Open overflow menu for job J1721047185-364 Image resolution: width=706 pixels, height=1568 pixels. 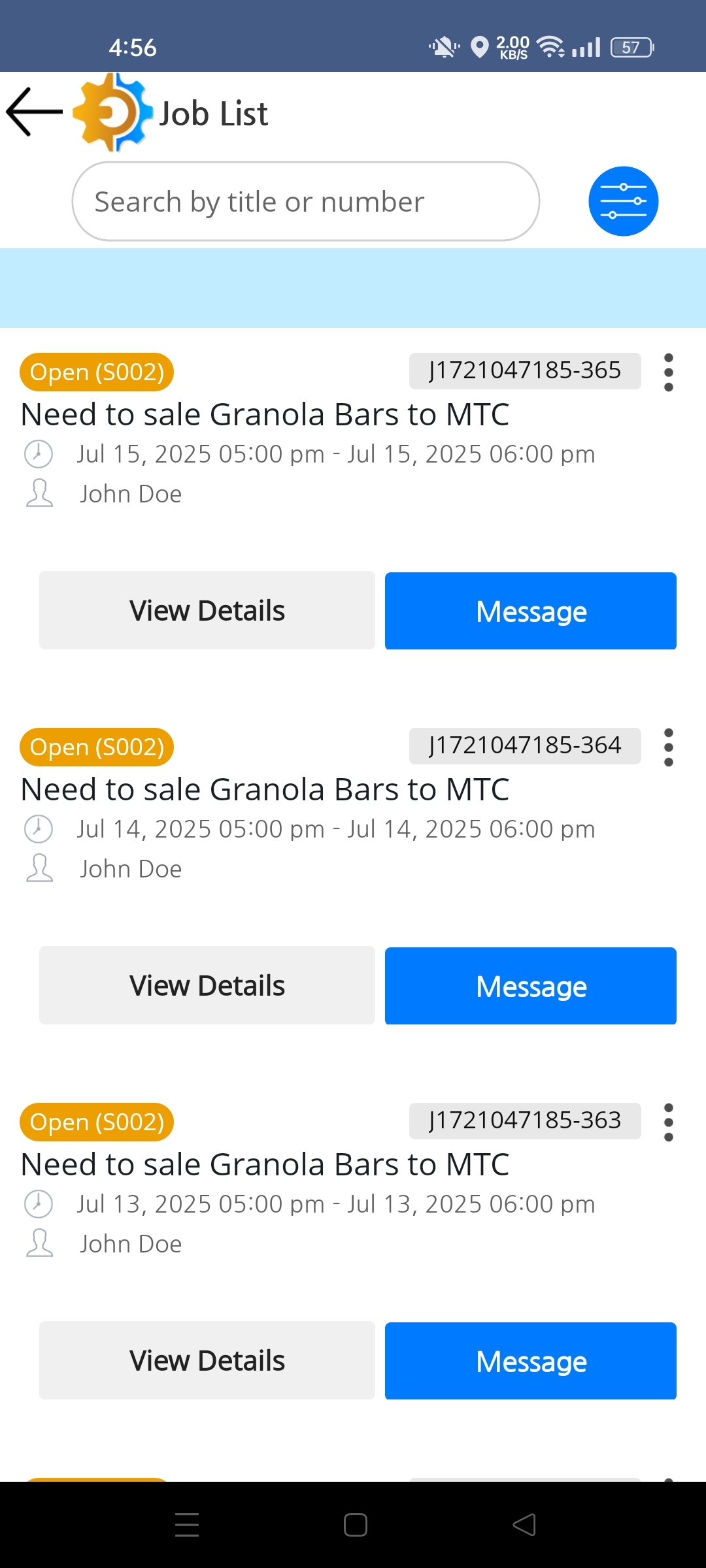668,747
